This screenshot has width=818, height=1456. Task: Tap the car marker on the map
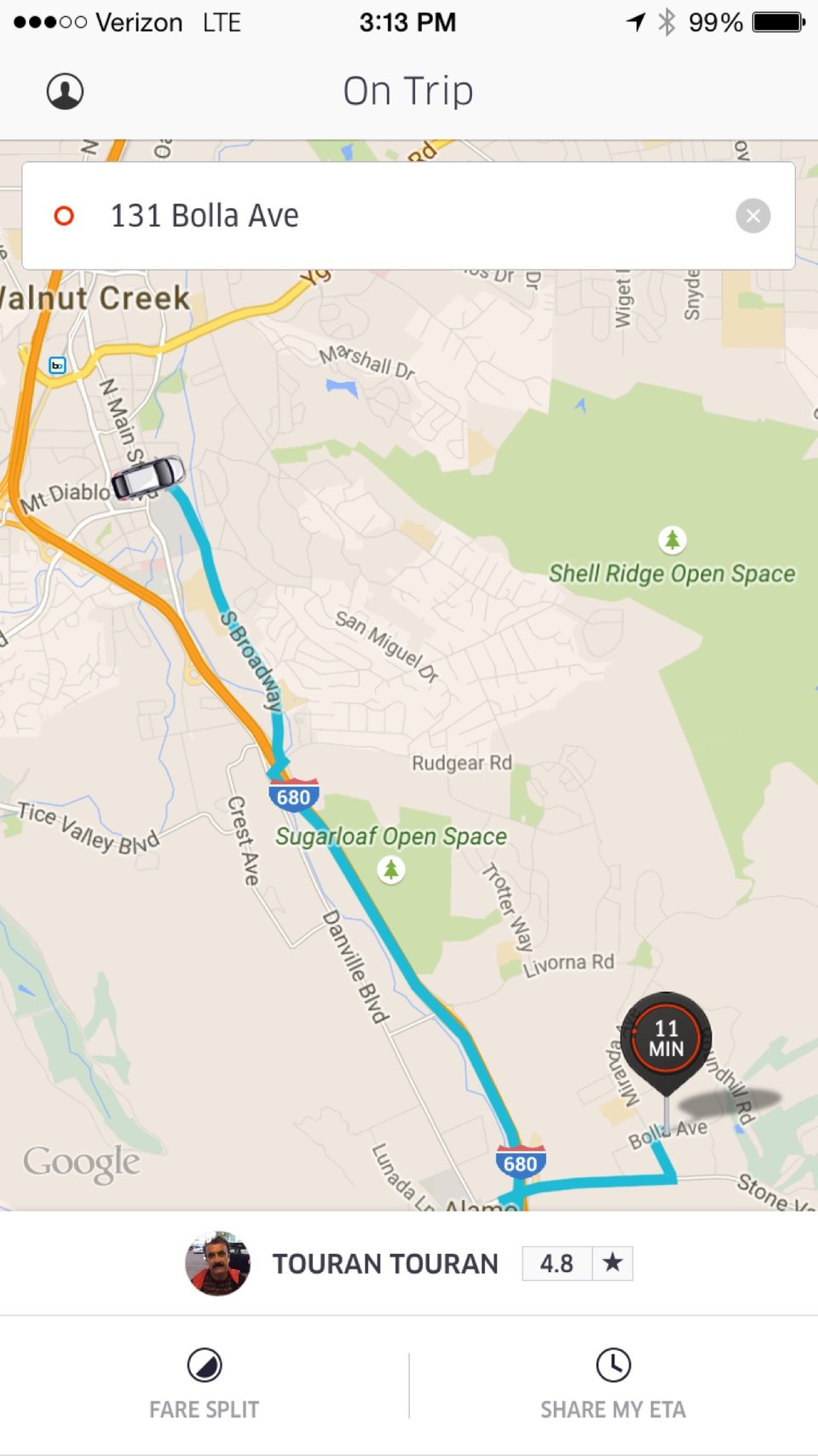click(x=148, y=477)
